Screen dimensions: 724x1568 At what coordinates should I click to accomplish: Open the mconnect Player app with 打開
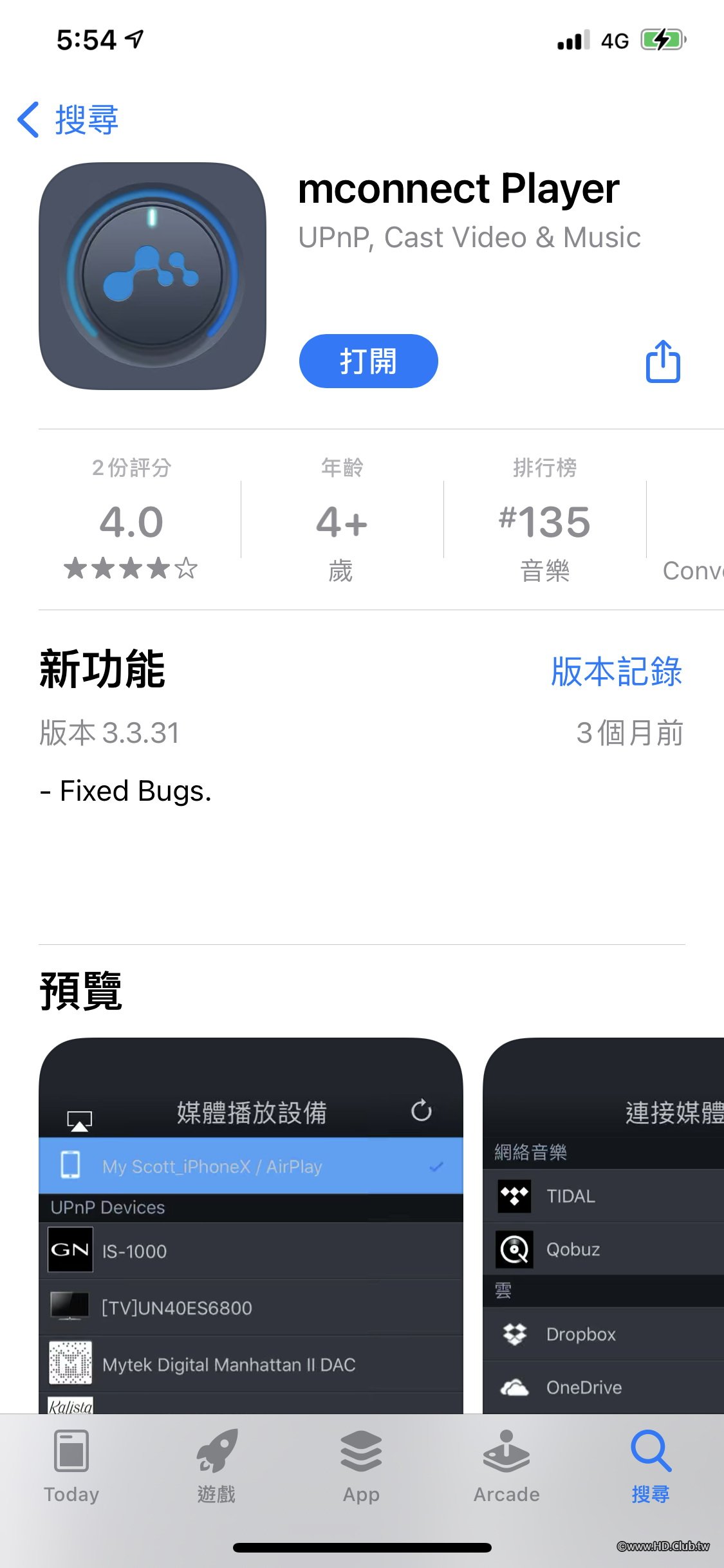368,361
